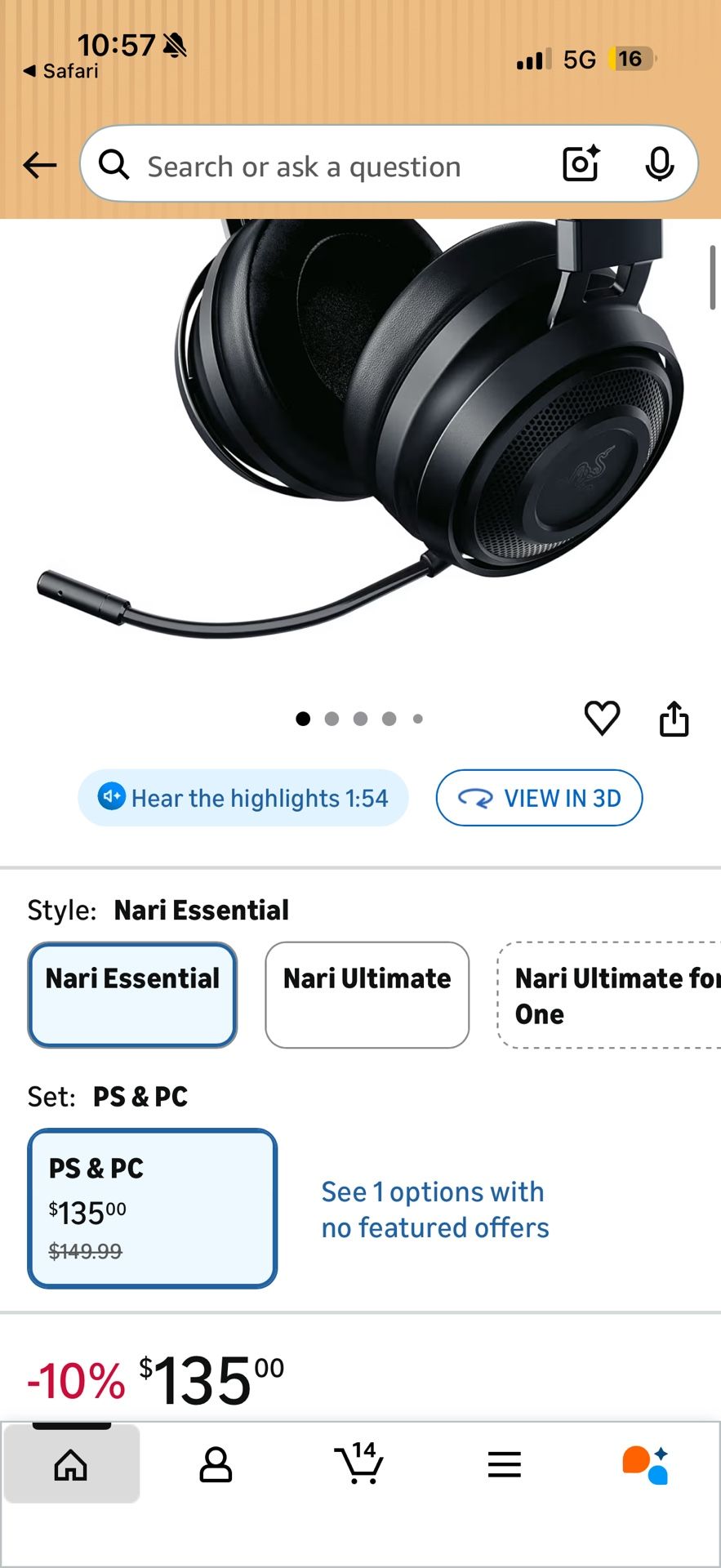
Task: Start voice search with the microphone
Action: [x=659, y=164]
